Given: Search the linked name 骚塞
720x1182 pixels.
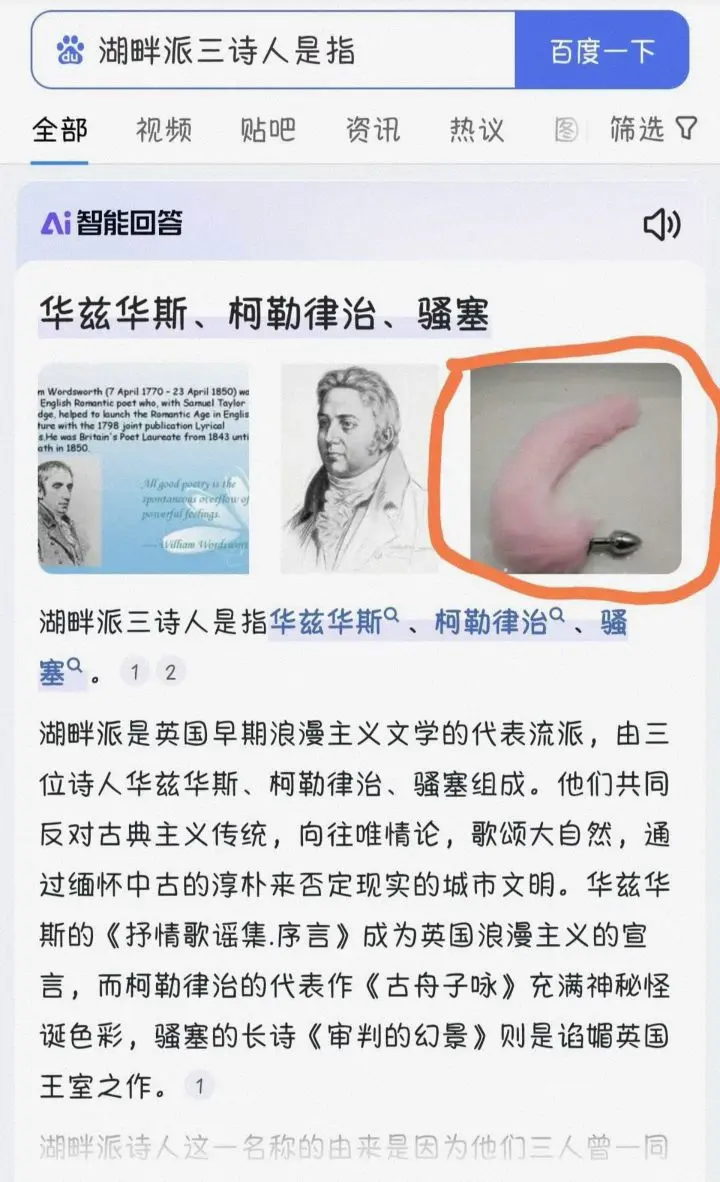Looking at the screenshot, I should click(x=612, y=625).
